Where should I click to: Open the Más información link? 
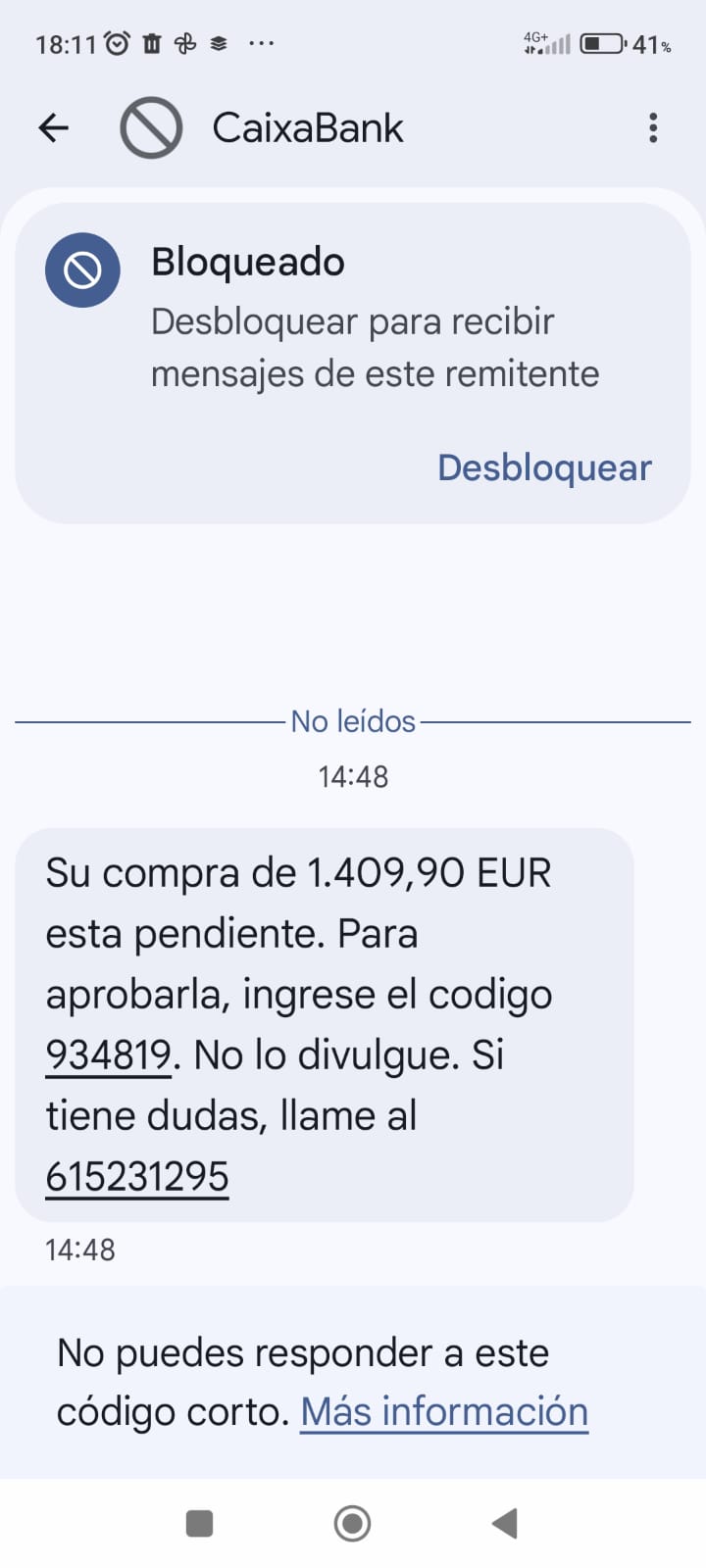click(443, 1411)
